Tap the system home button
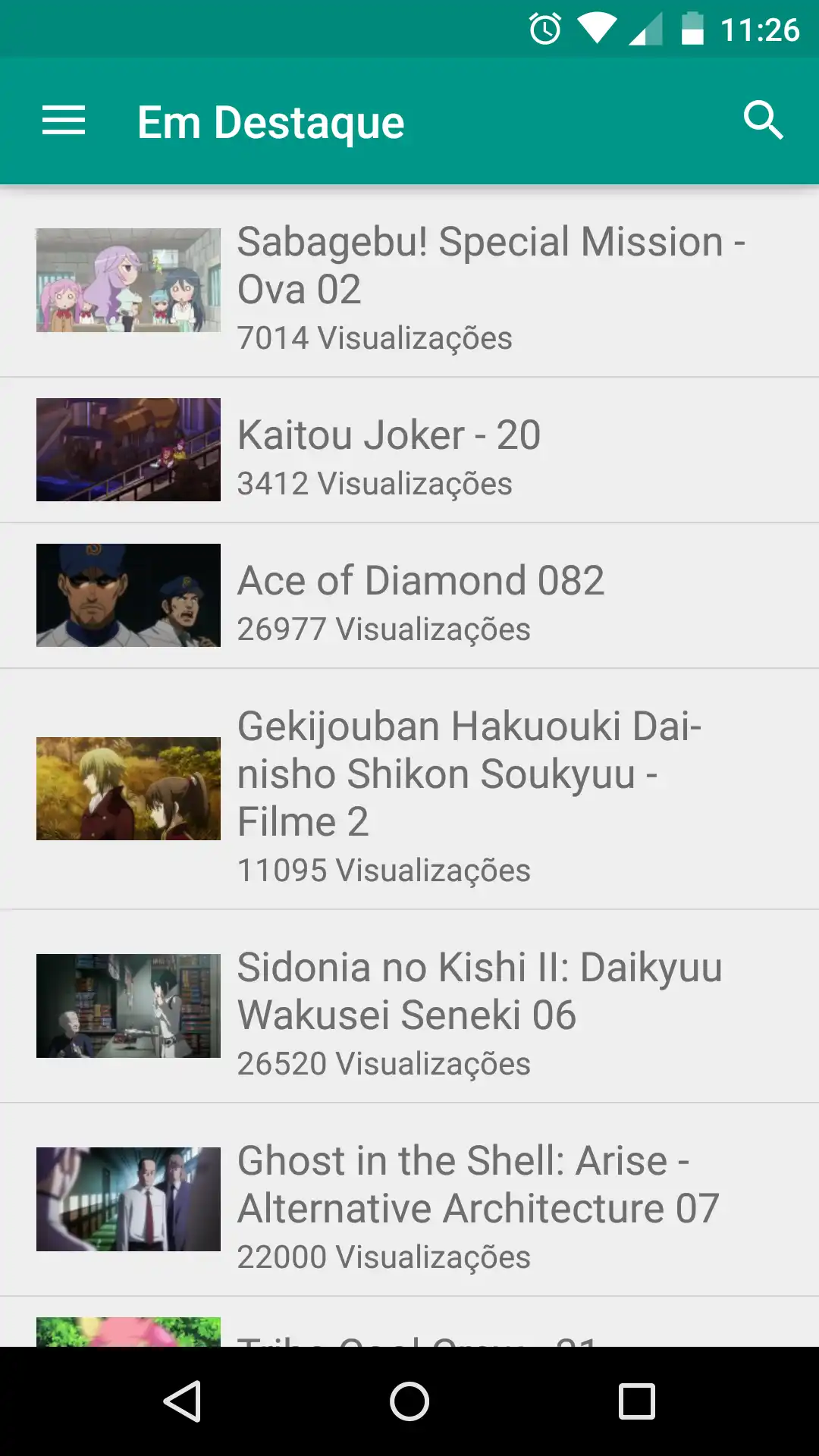The width and height of the screenshot is (819, 1456). coord(409,1401)
